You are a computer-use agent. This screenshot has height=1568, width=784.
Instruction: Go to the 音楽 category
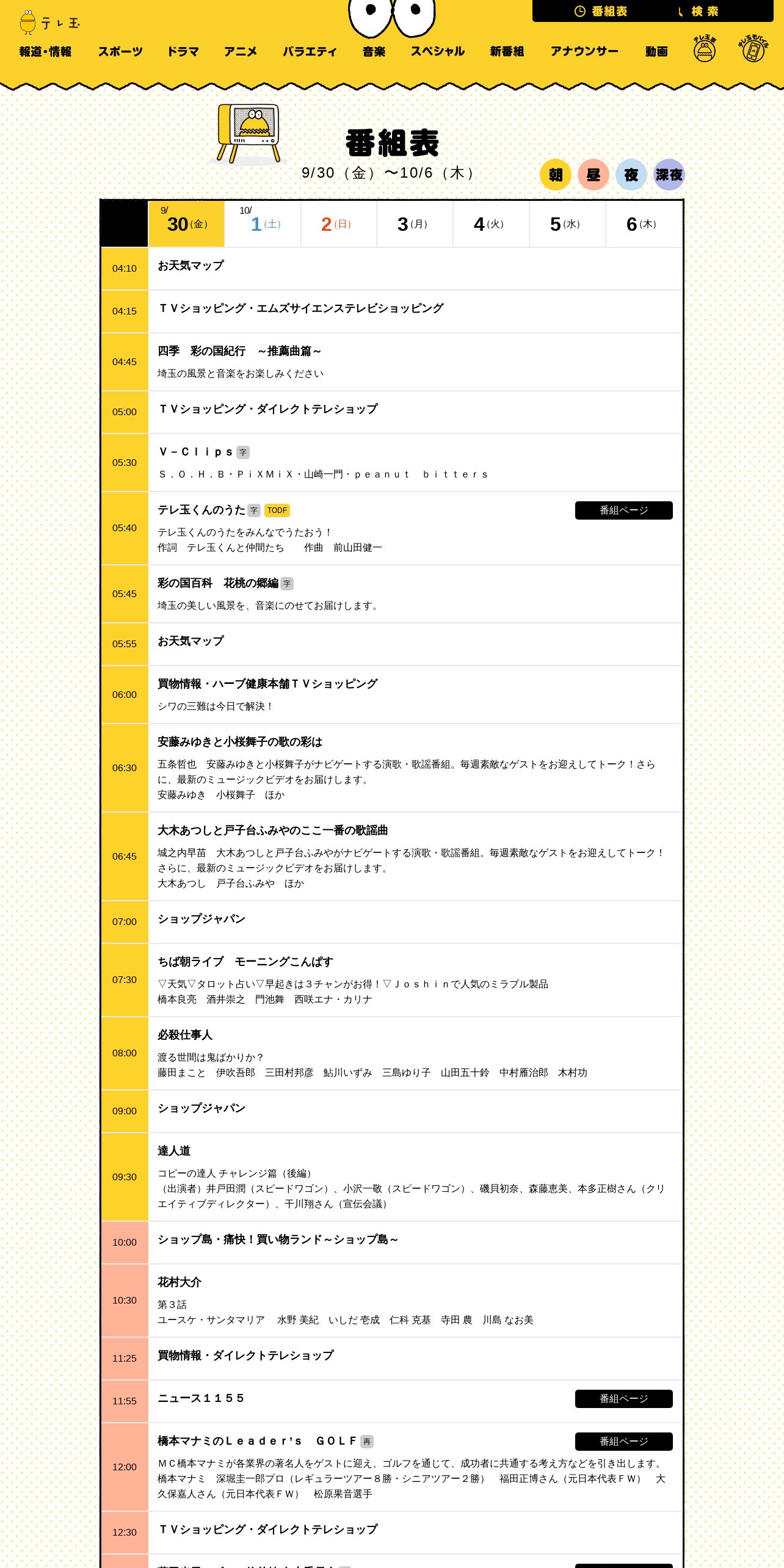374,51
